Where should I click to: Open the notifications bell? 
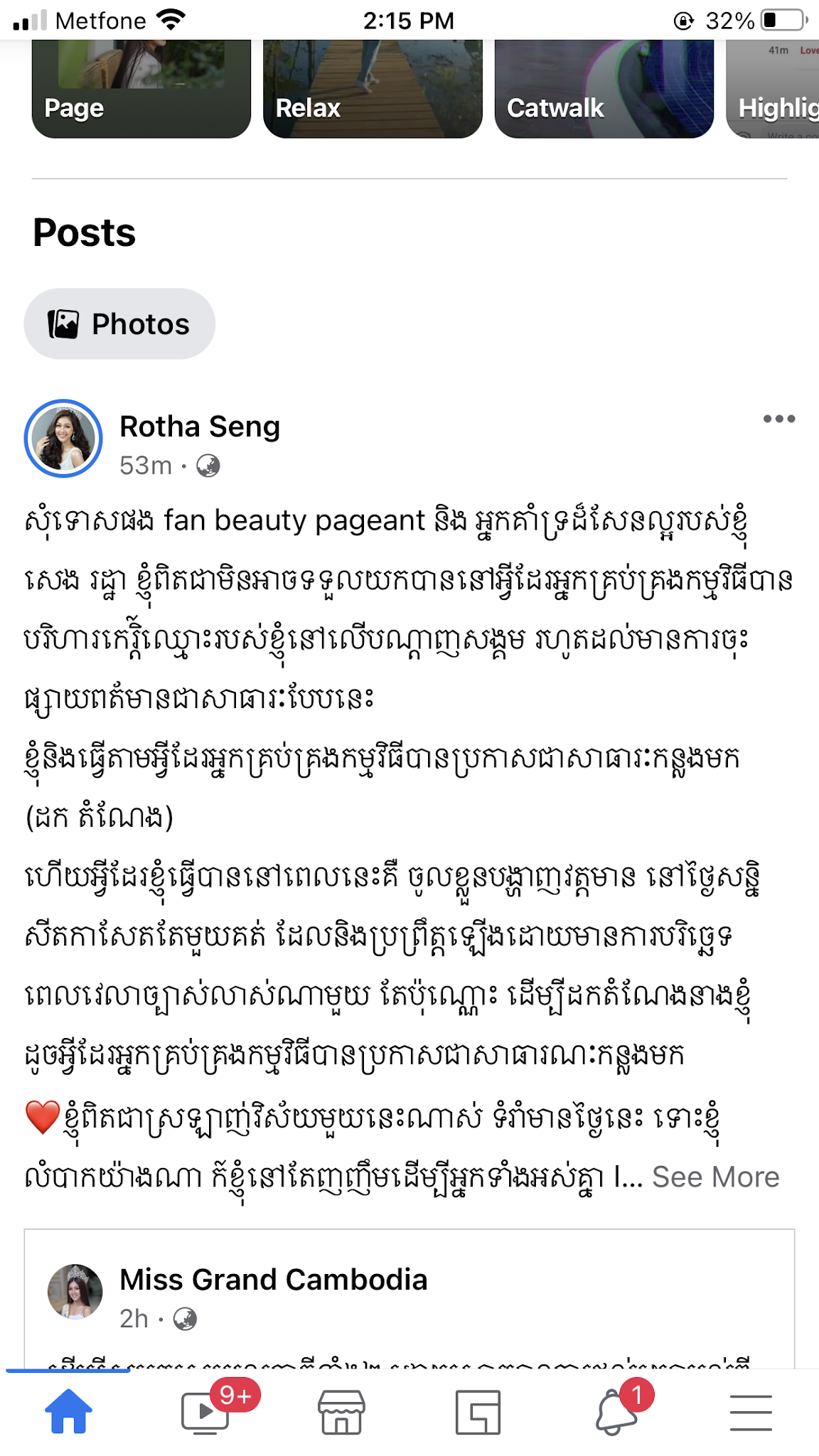(x=616, y=1411)
